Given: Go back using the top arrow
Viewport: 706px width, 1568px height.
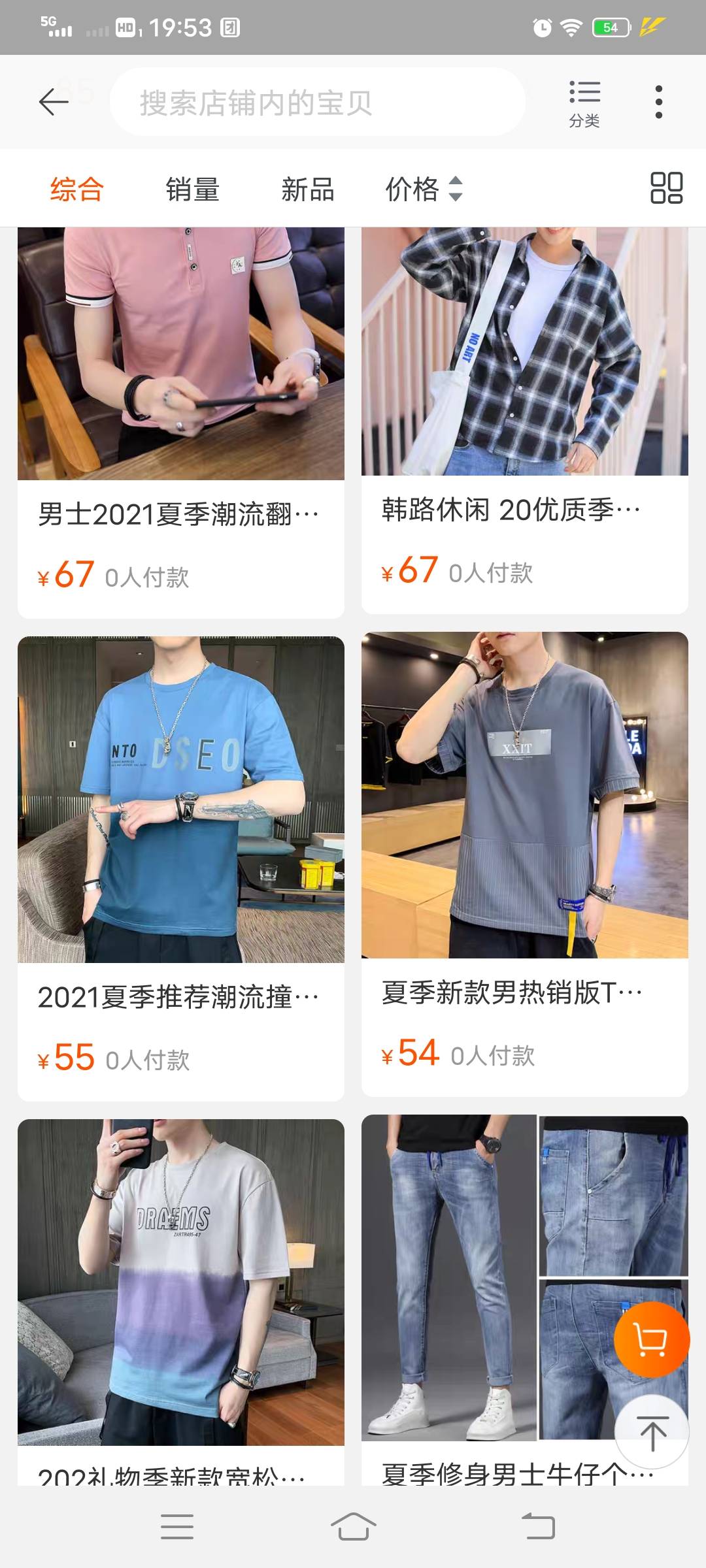Looking at the screenshot, I should [x=54, y=102].
